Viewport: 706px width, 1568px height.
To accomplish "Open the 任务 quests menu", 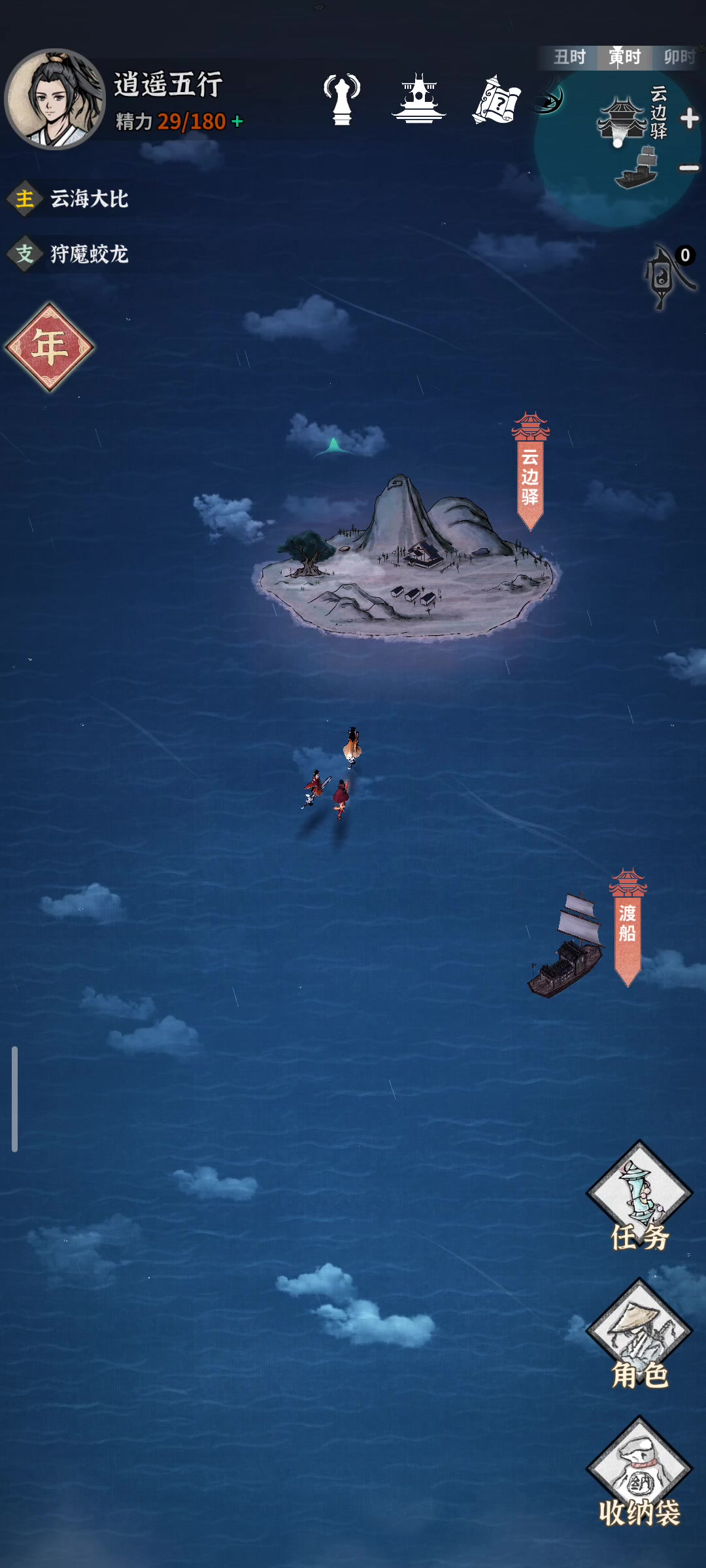I will pos(639,1197).
